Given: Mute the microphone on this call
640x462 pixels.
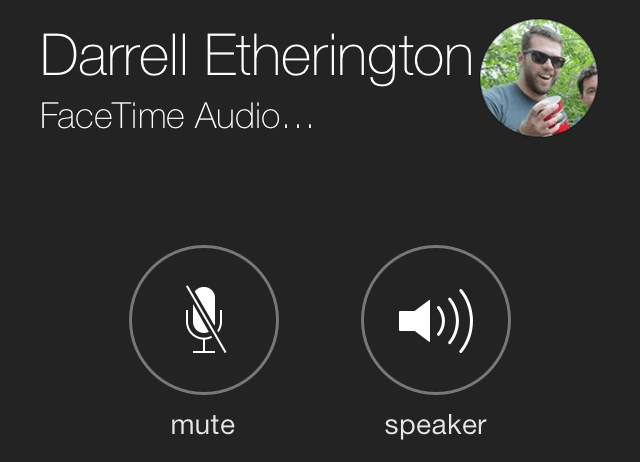Looking at the screenshot, I should point(204,320).
